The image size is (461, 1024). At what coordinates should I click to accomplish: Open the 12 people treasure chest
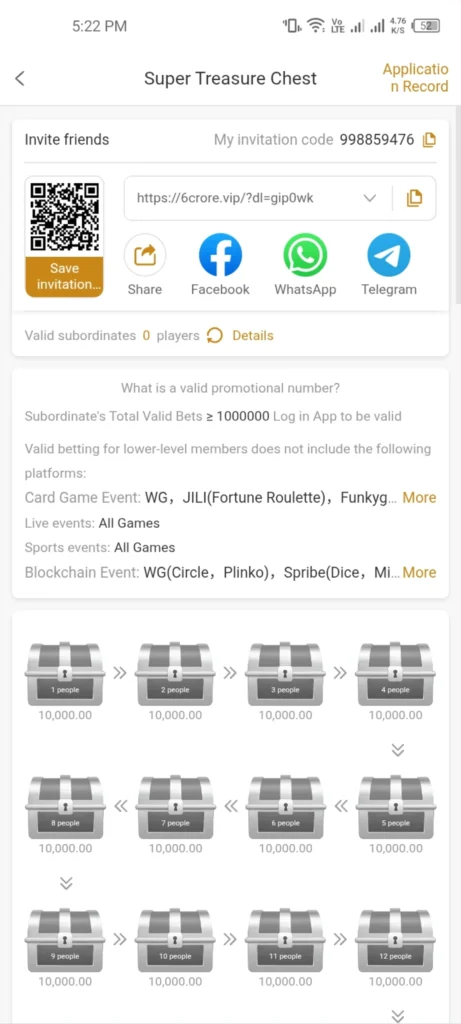[x=395, y=940]
